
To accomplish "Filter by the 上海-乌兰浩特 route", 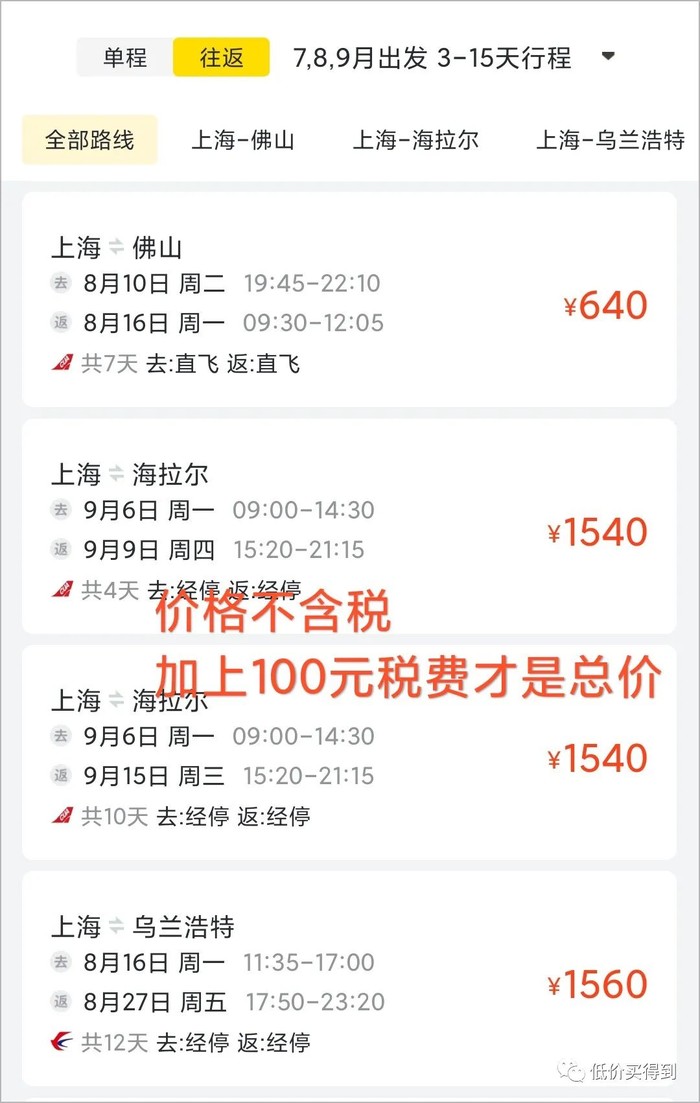I will 610,139.
